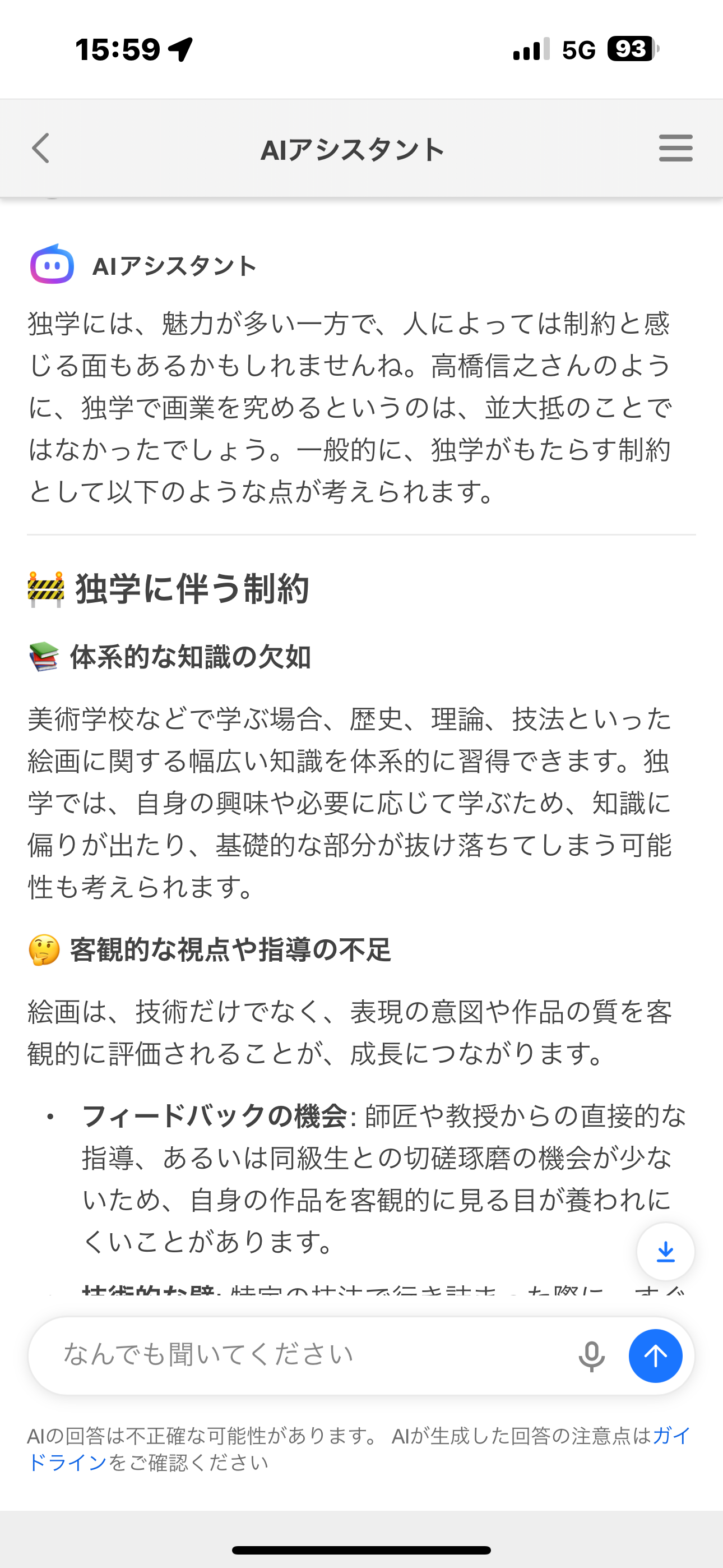
Task: Open the hamburger menu
Action: pyautogui.click(x=675, y=149)
